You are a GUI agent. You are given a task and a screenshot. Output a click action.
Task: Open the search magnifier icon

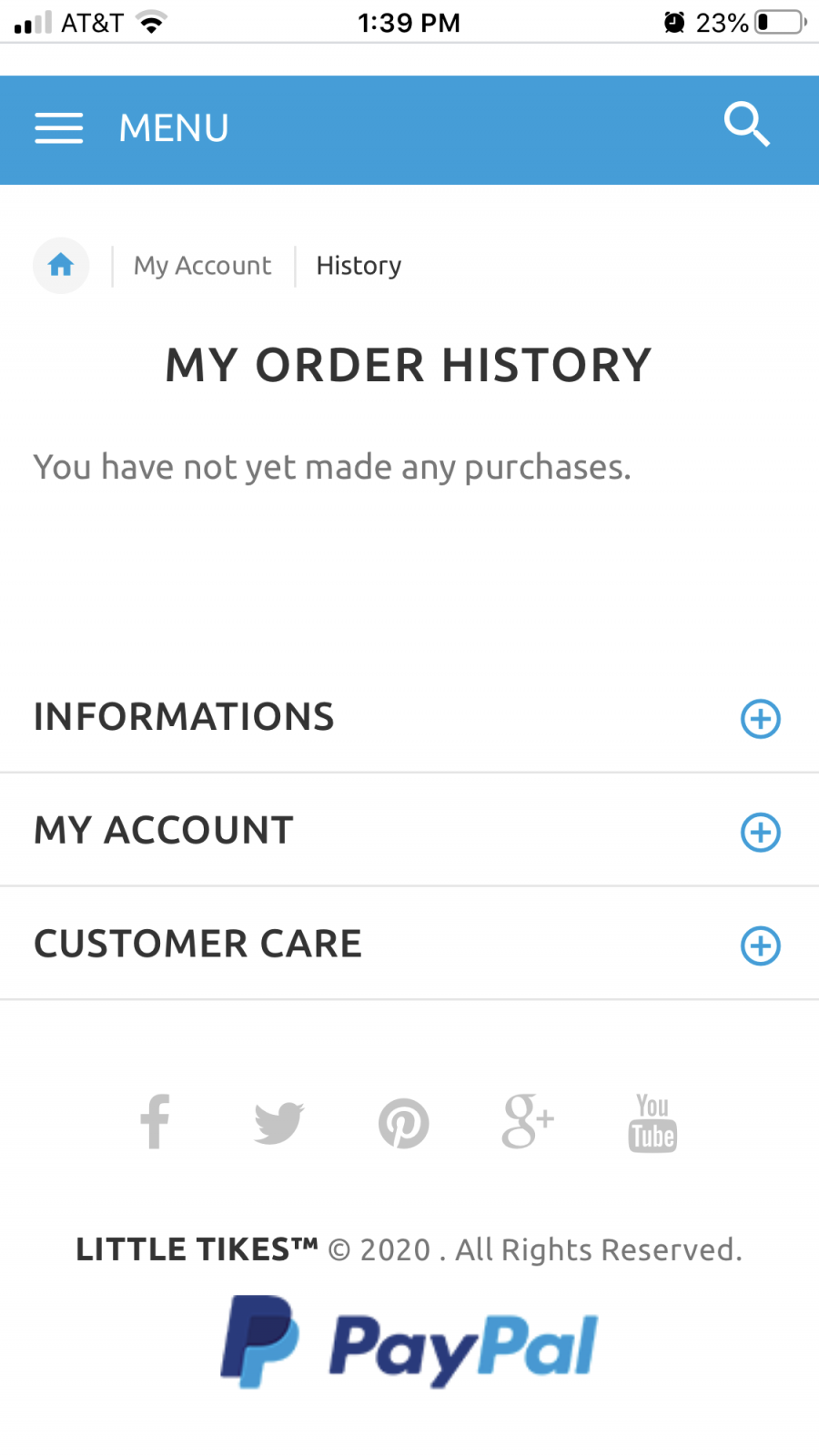coord(747,125)
